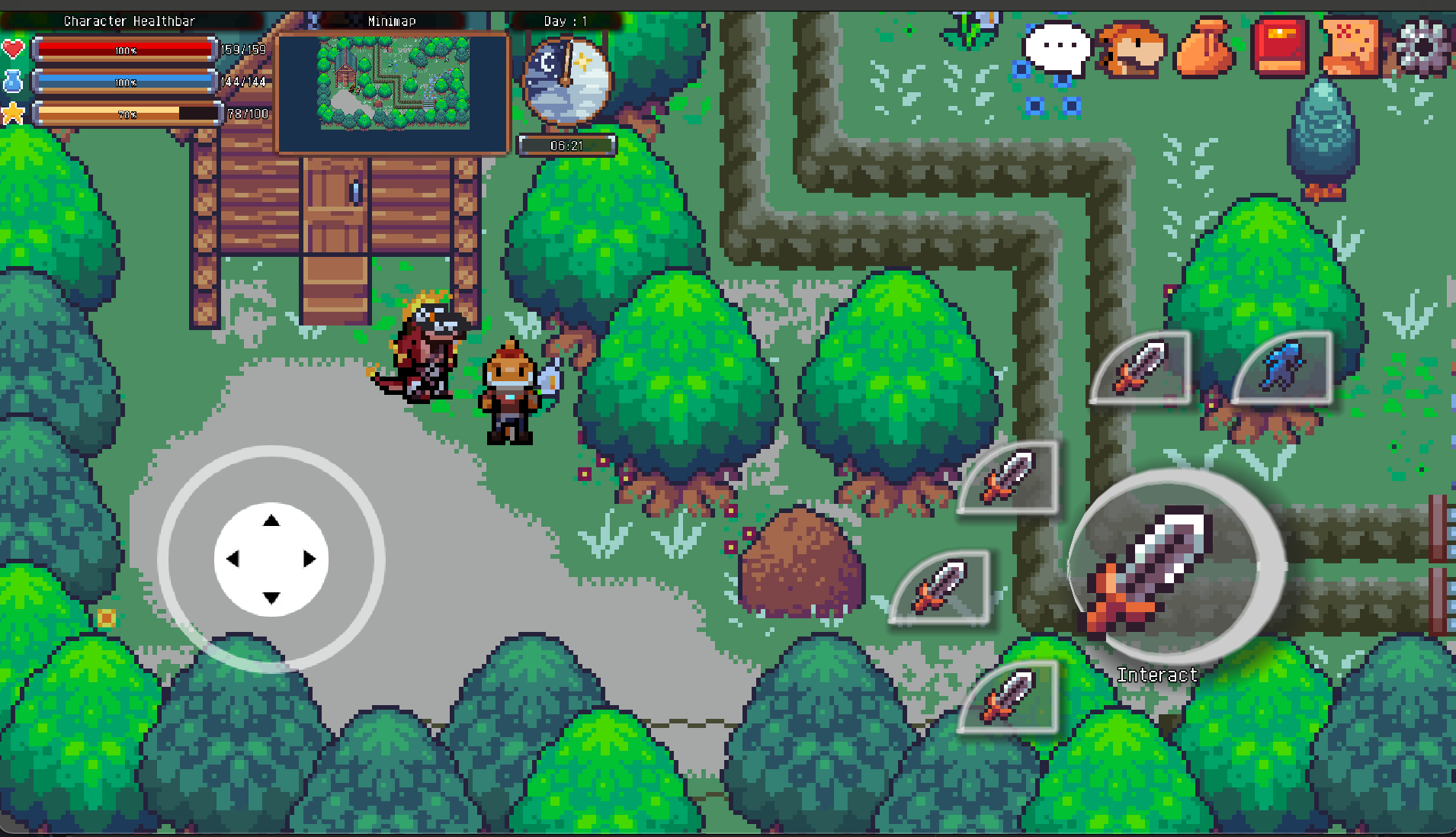Use the blue skill slot
This screenshot has width=1456, height=837.
1283,367
